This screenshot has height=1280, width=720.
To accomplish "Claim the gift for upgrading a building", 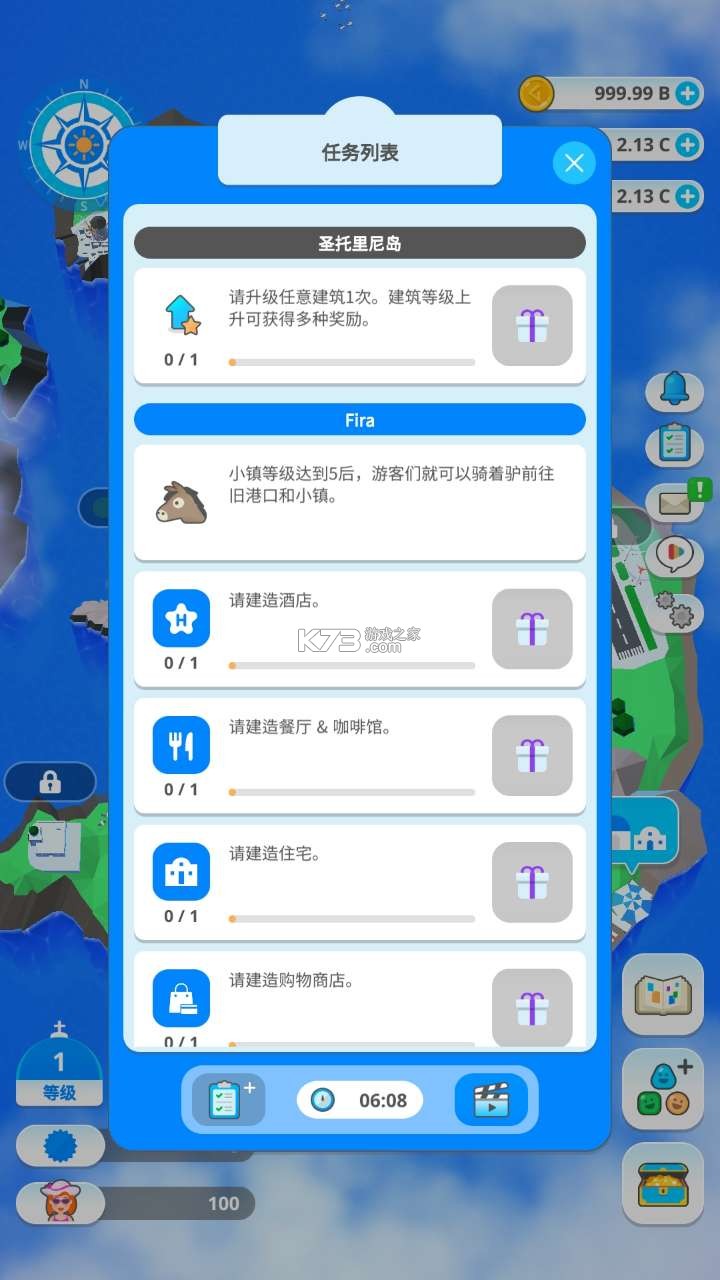I will coord(531,326).
